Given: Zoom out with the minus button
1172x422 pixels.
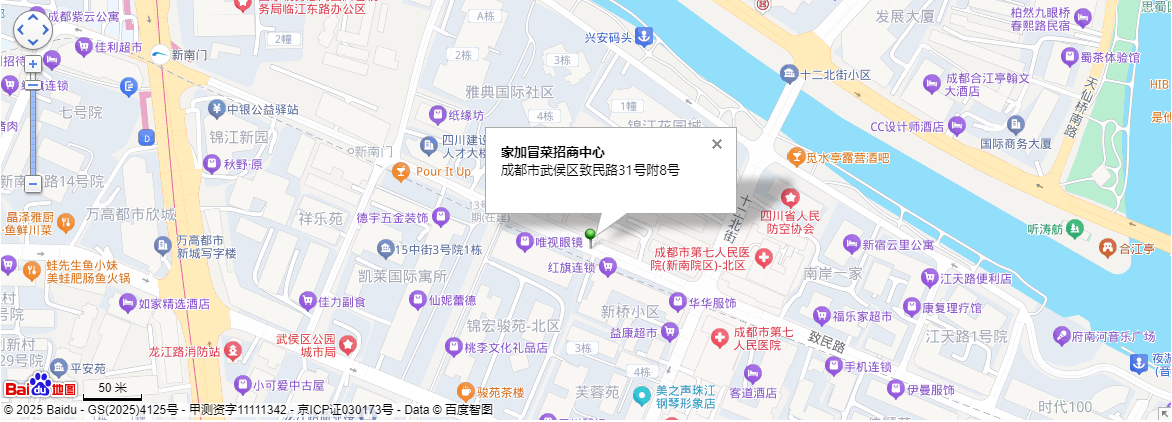Looking at the screenshot, I should click(x=32, y=184).
